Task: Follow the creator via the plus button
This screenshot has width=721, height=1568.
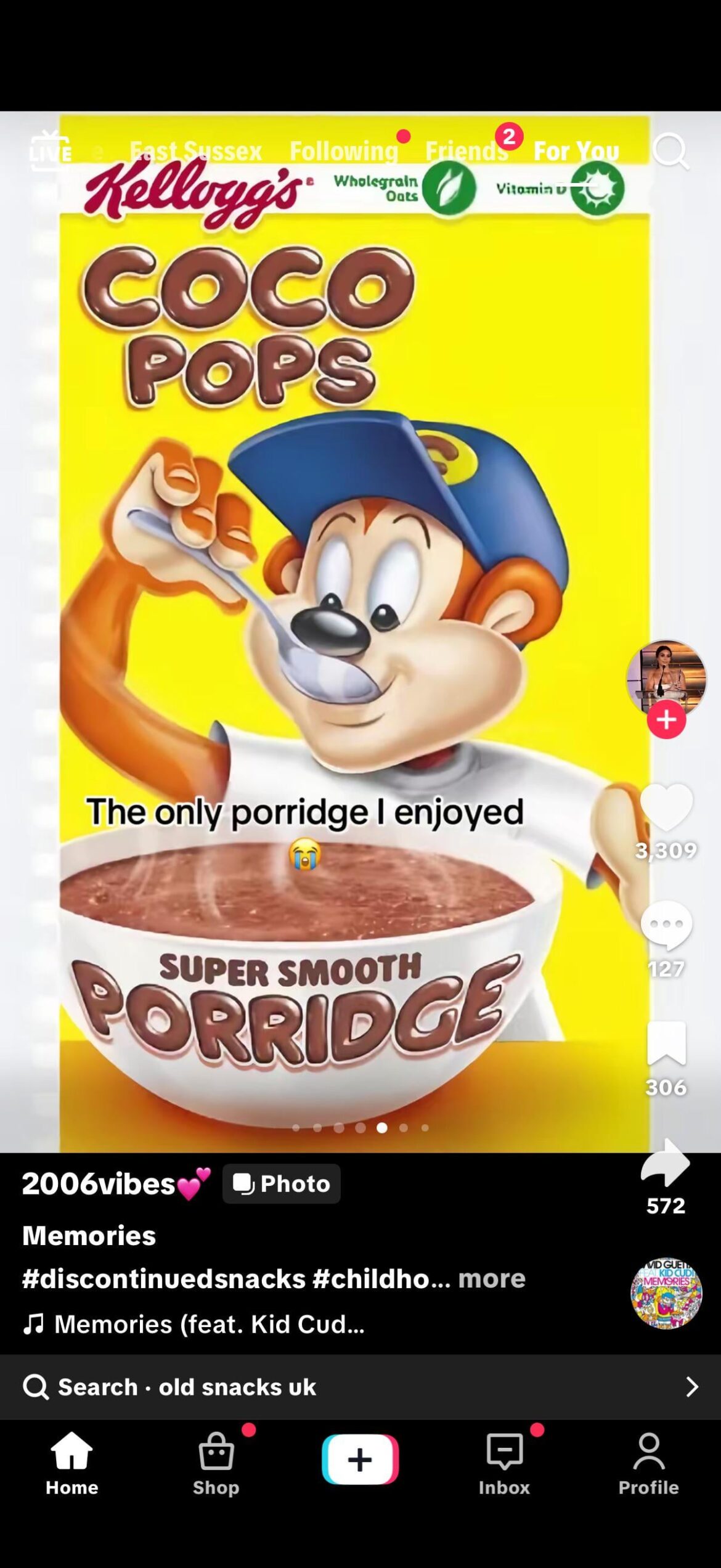Action: click(x=667, y=719)
